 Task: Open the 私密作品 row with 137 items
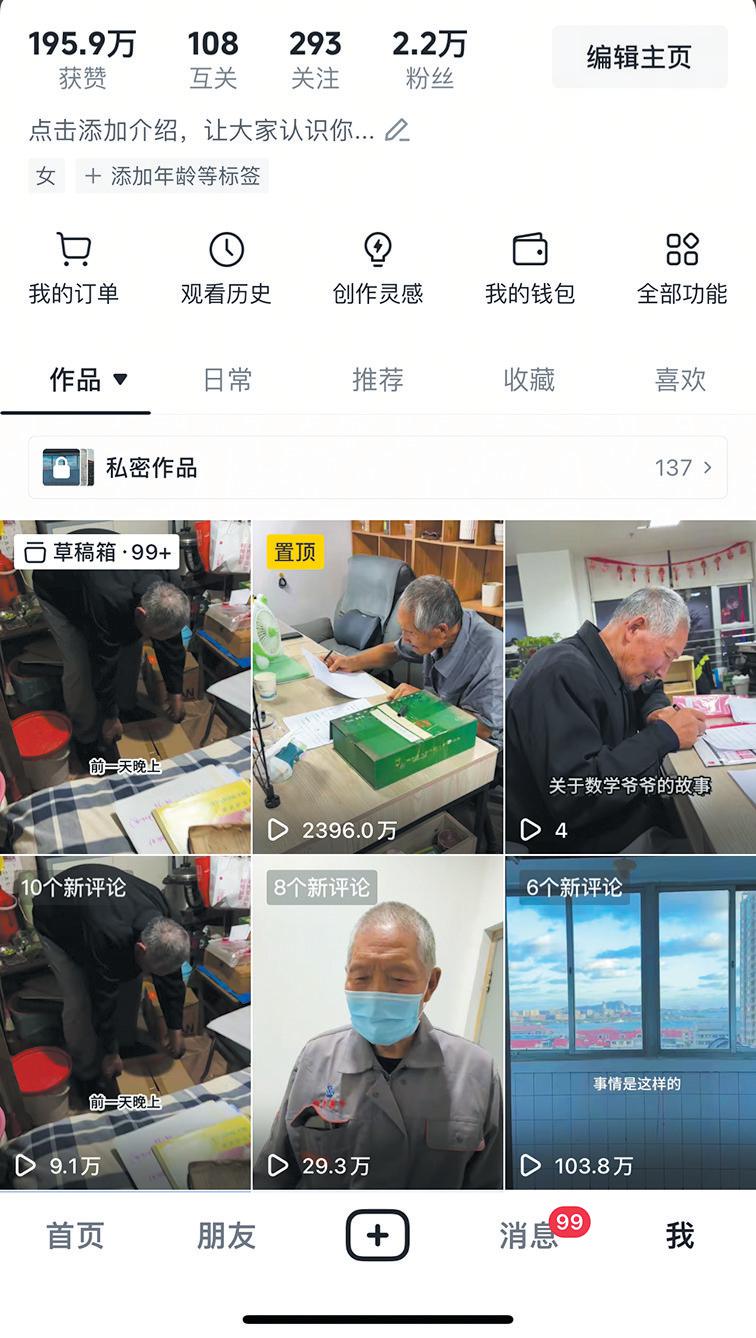[x=377, y=467]
